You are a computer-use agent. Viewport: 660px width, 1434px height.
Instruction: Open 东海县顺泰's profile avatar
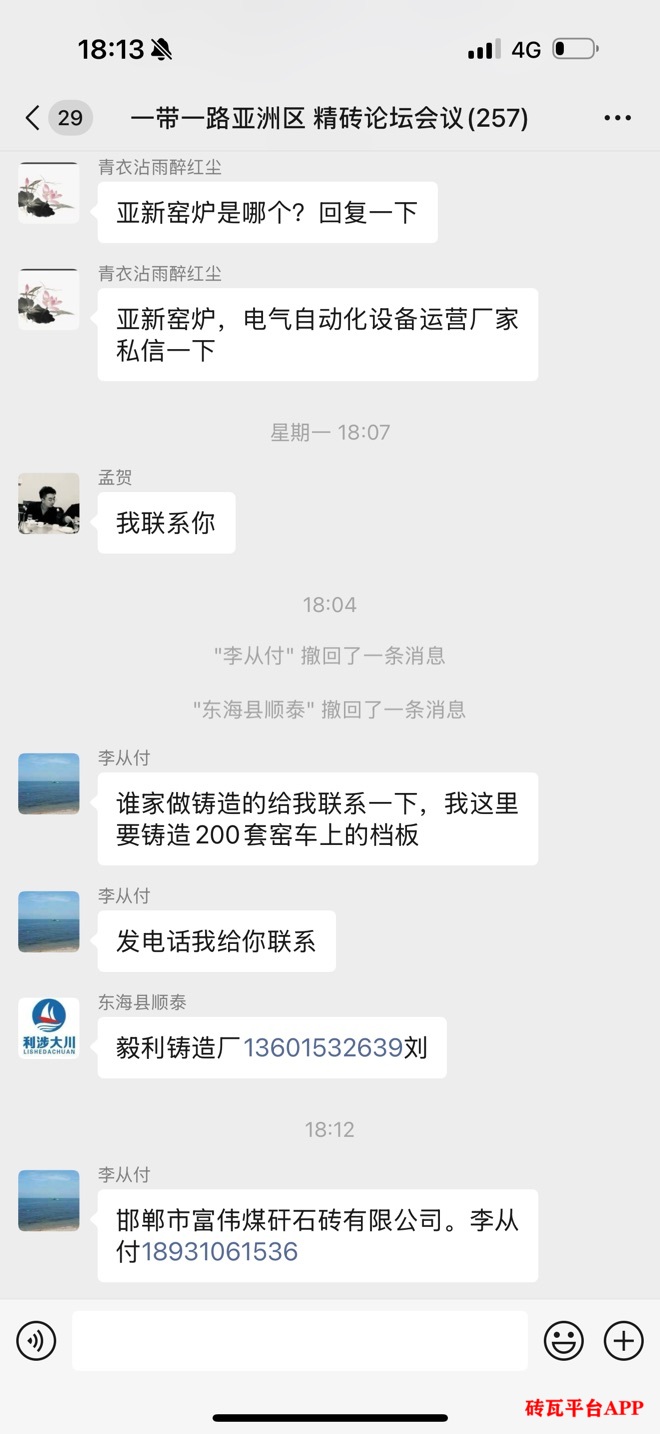coord(49,1028)
